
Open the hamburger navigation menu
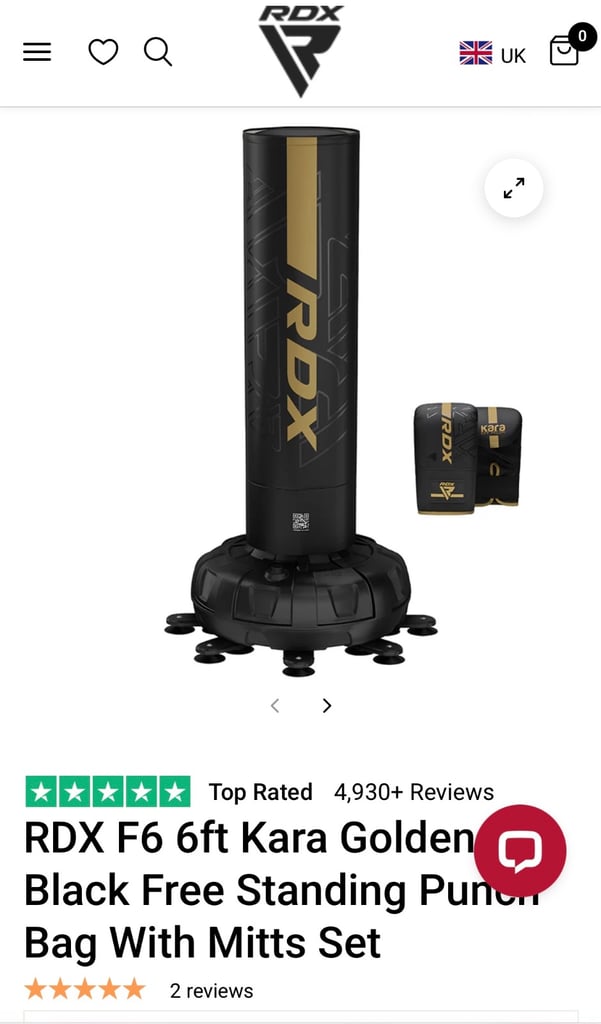pos(37,52)
